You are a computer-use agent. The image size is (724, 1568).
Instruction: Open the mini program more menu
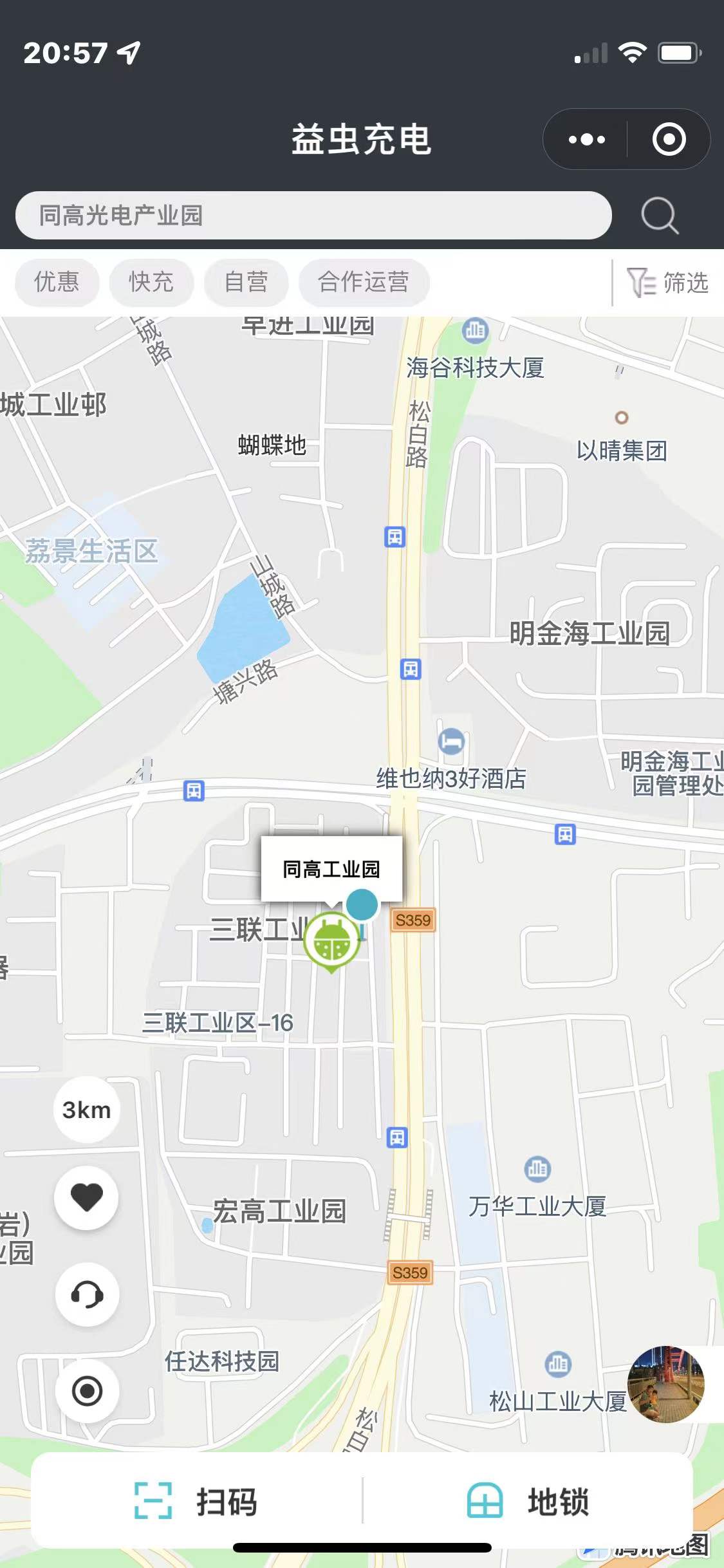(586, 139)
